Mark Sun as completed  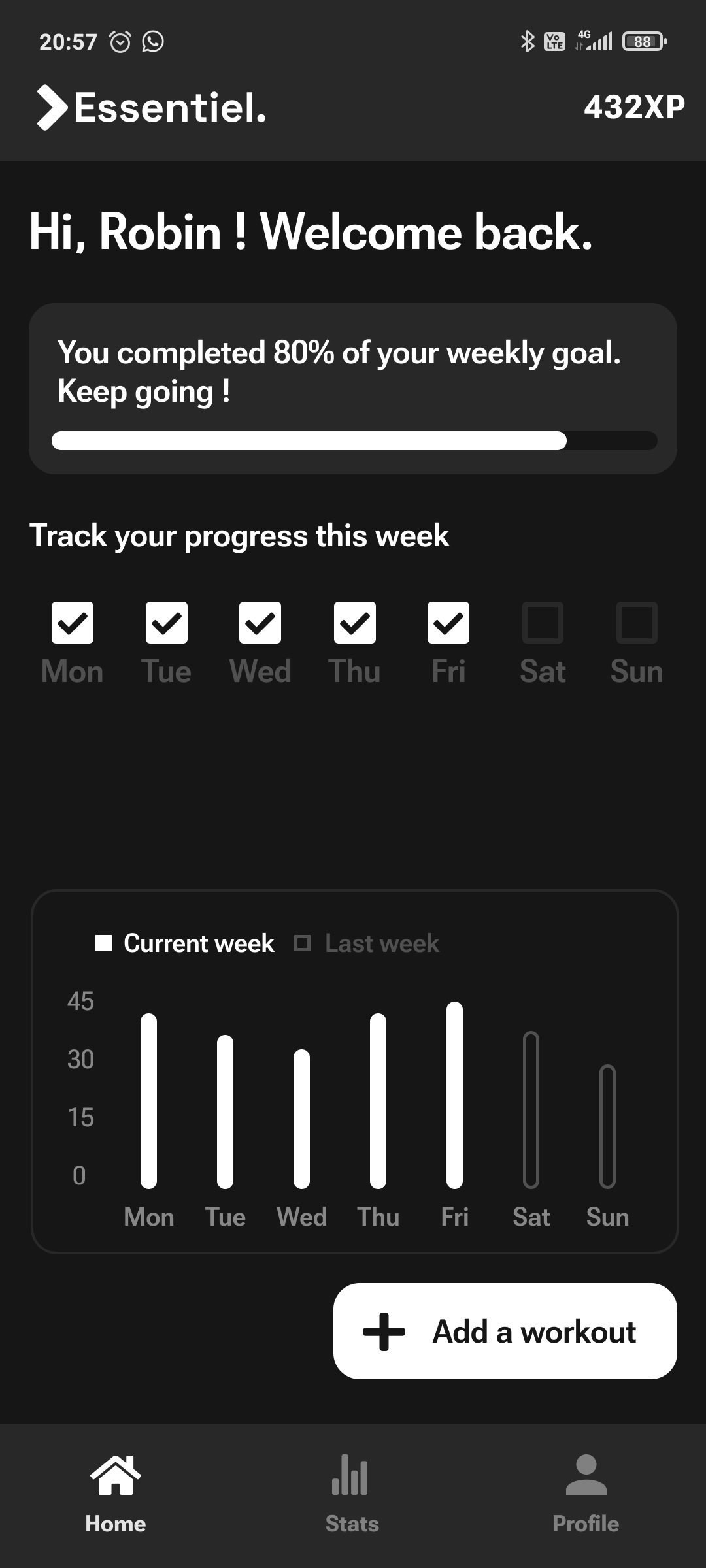[x=637, y=623]
